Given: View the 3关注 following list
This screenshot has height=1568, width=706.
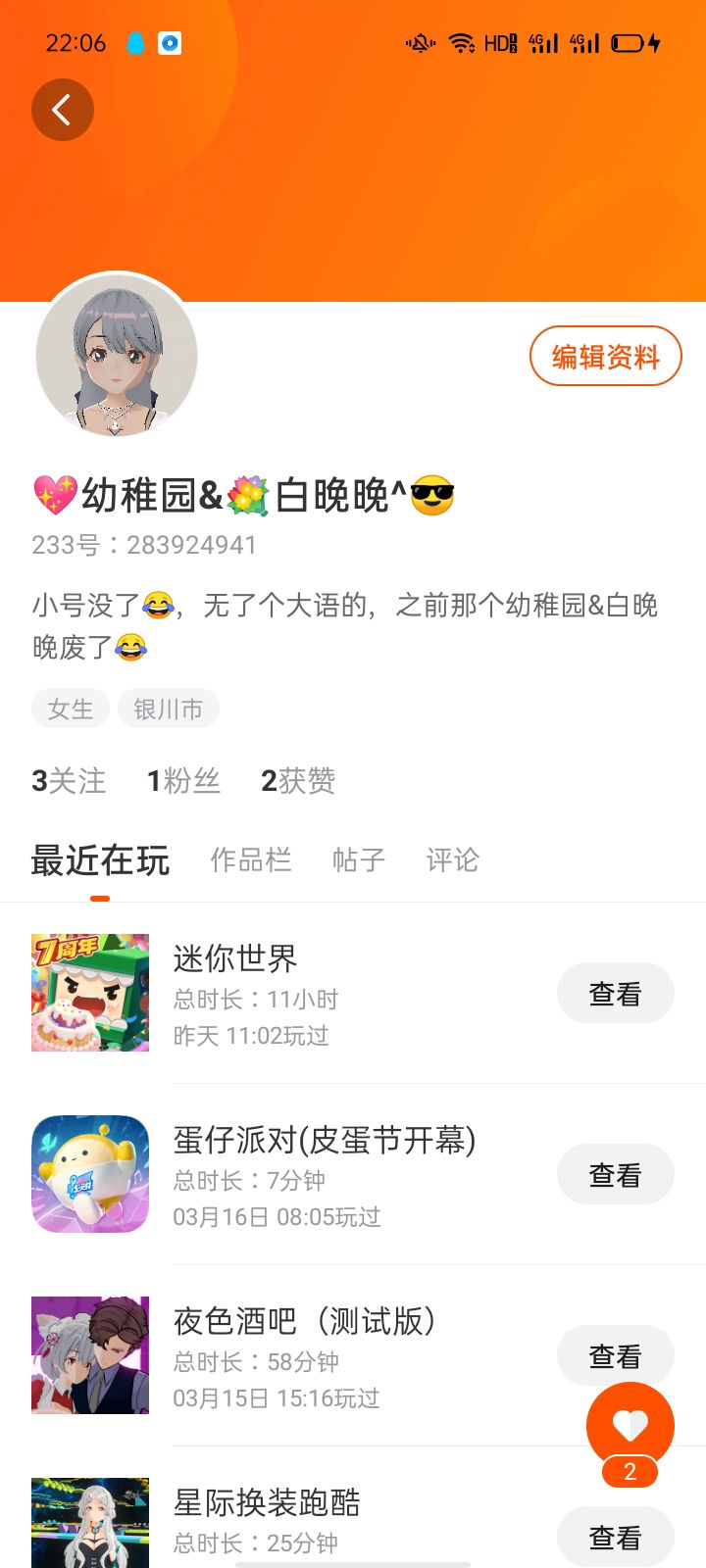Looking at the screenshot, I should 69,781.
